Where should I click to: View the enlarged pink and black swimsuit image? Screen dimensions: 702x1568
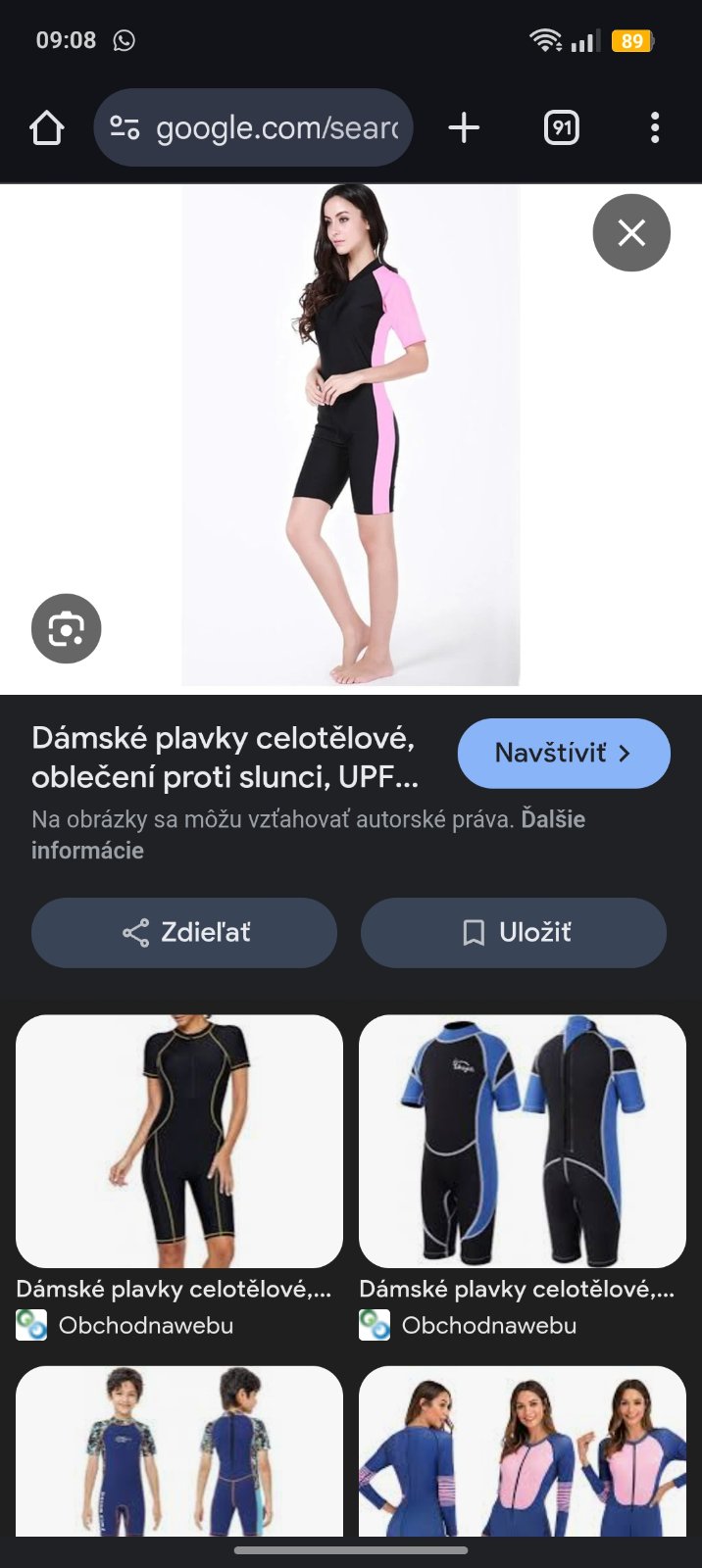click(x=351, y=435)
